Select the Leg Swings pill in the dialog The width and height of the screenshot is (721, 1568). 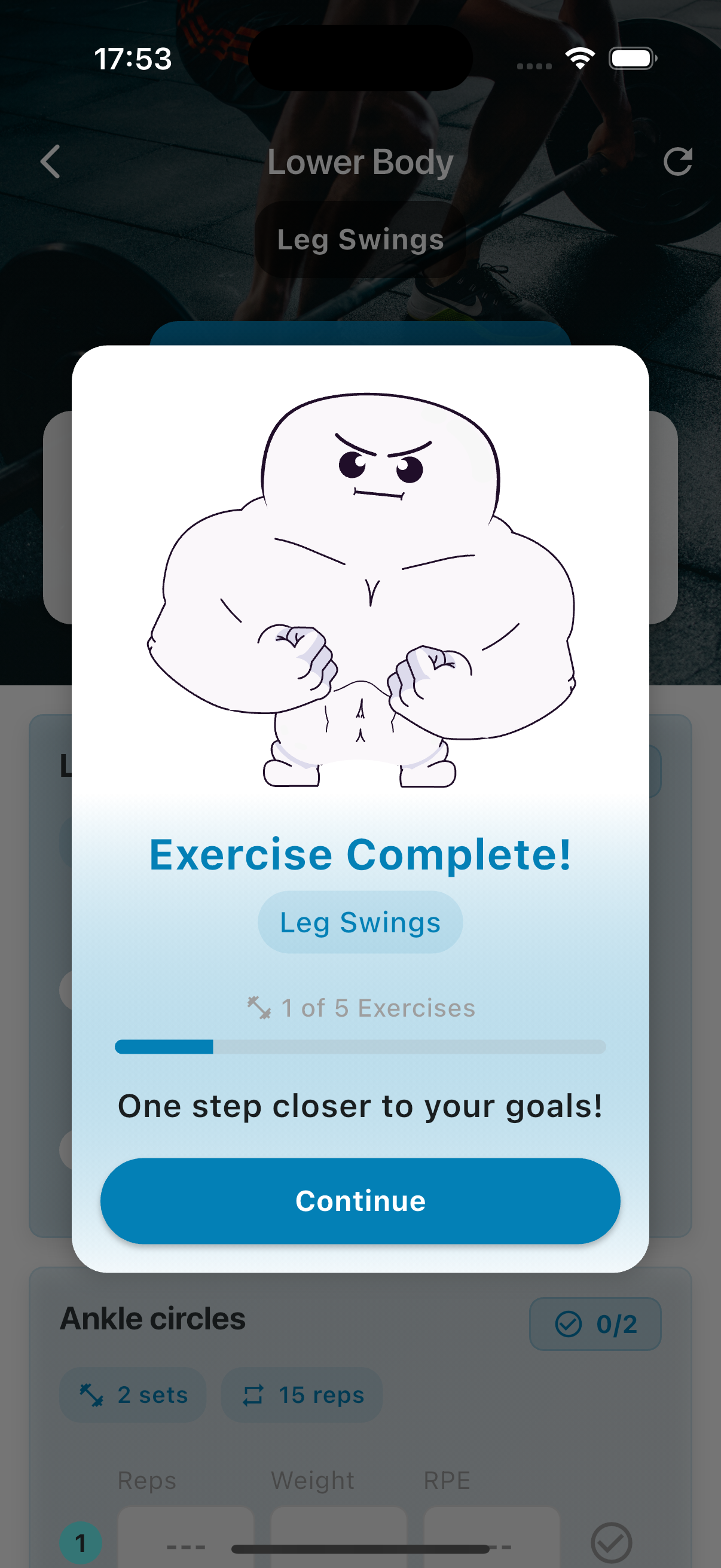point(360,922)
